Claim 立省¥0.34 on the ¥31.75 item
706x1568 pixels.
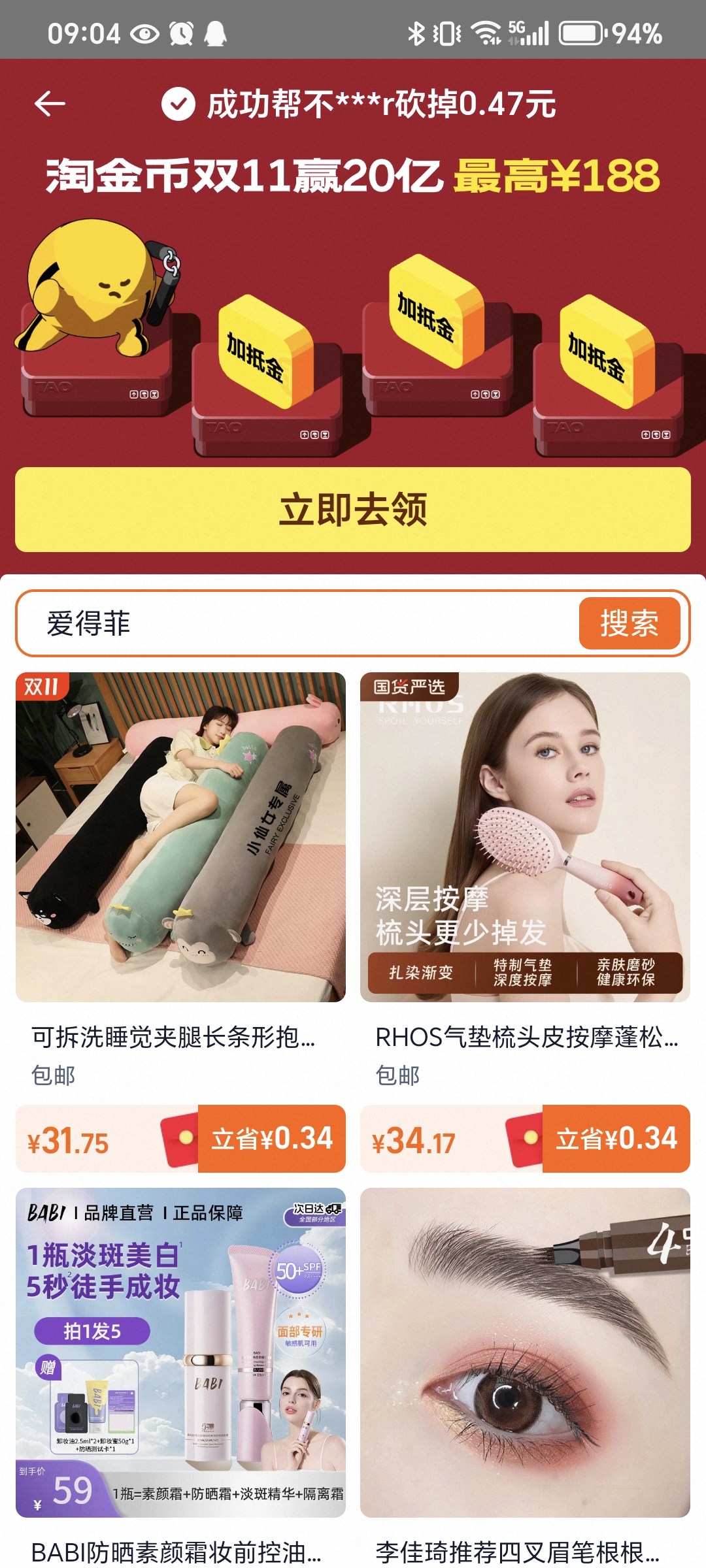[271, 1139]
